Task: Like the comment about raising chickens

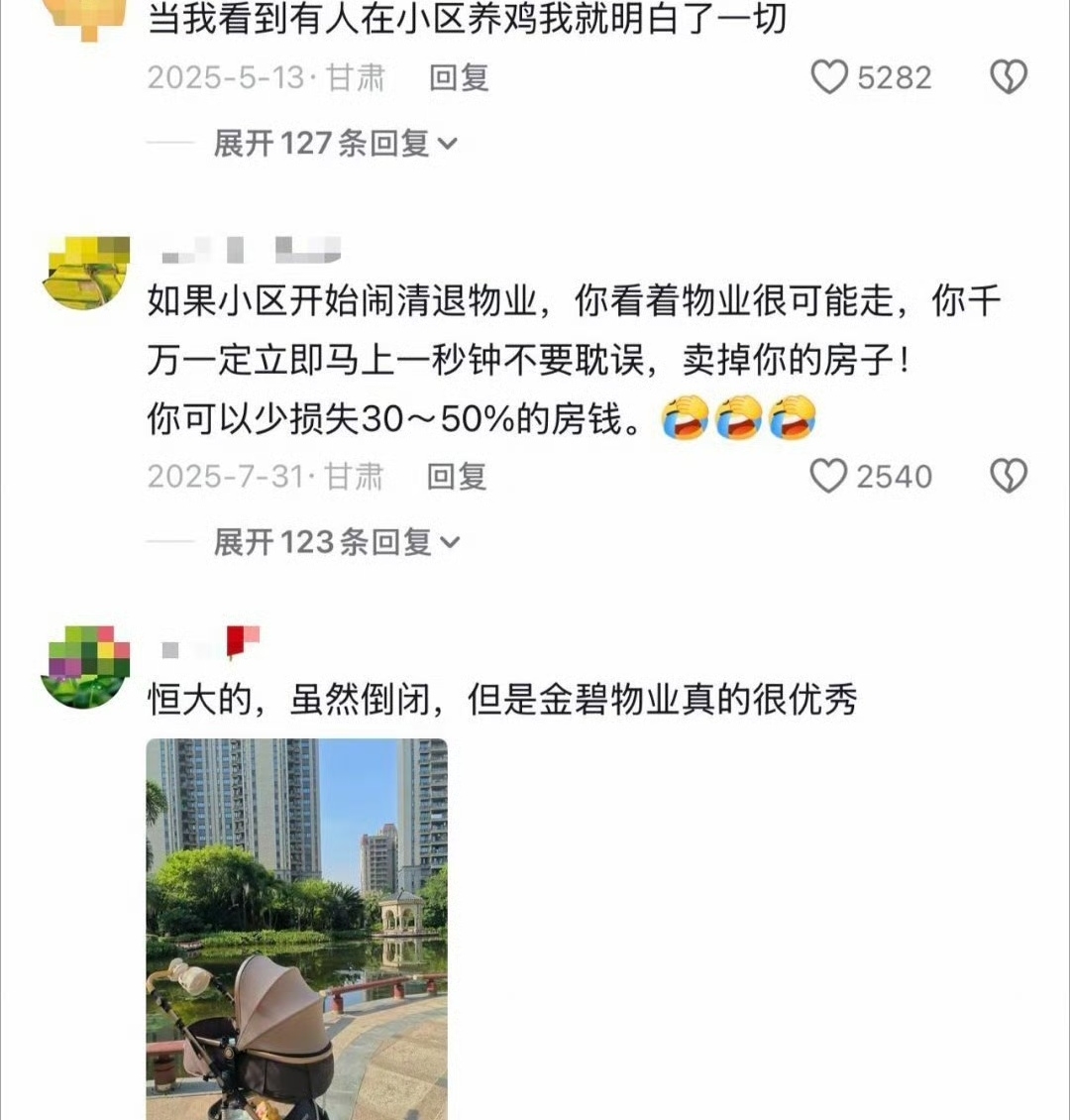Action: [x=830, y=77]
